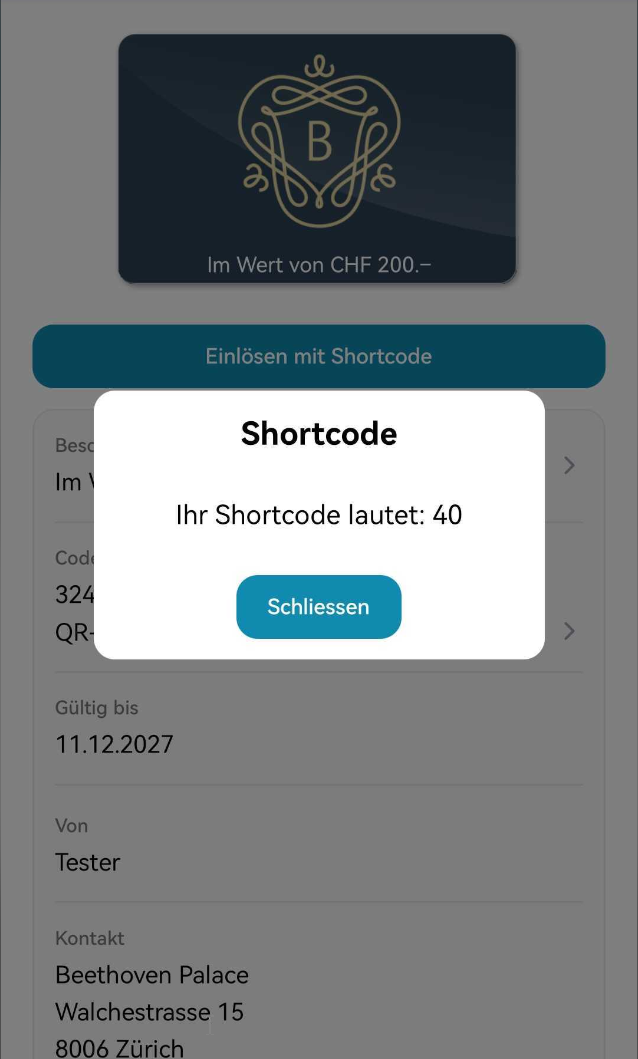The image size is (638, 1059).
Task: Tap Einlösen mit Shortcode button
Action: [318, 356]
